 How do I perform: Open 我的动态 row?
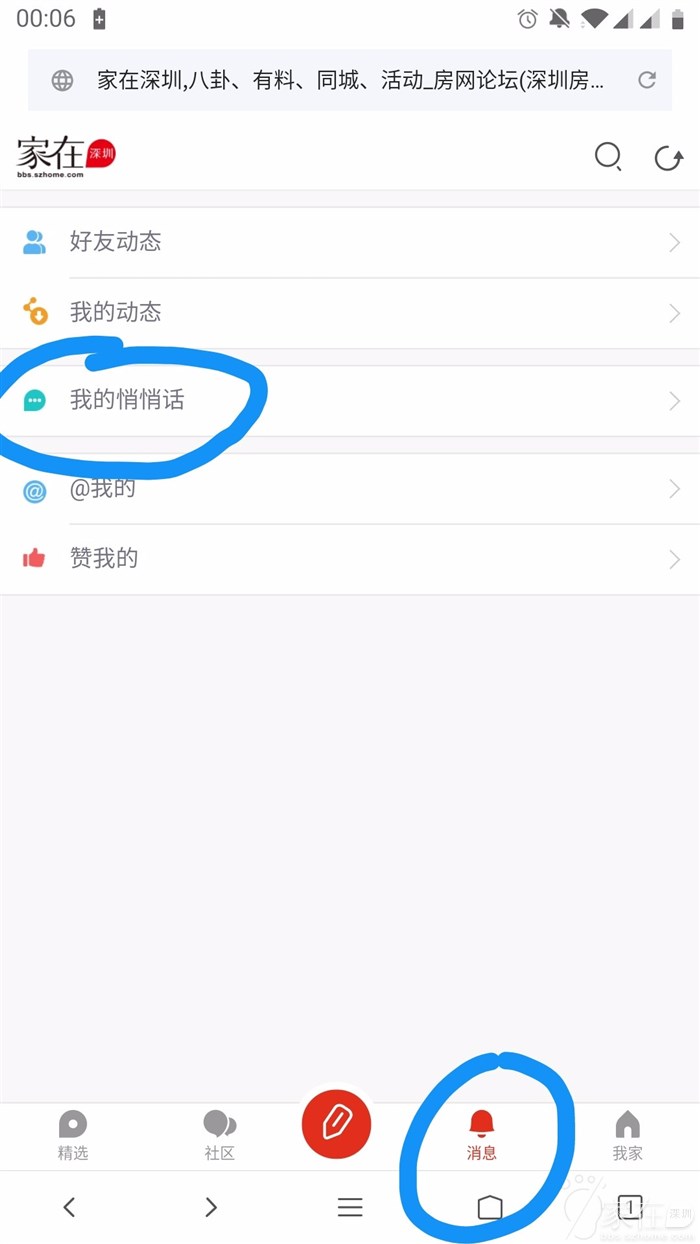click(350, 313)
